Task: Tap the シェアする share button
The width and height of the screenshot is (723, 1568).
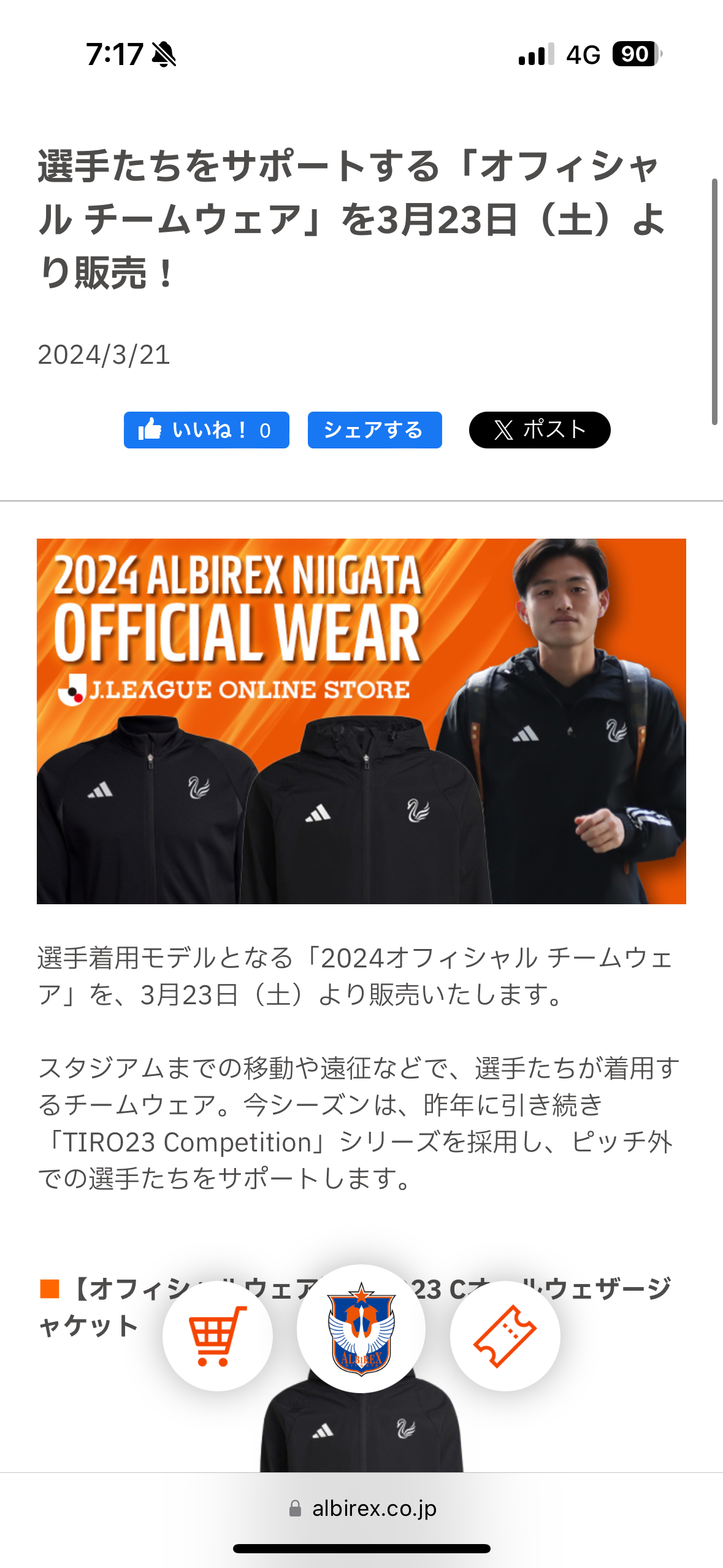Action: pos(375,430)
